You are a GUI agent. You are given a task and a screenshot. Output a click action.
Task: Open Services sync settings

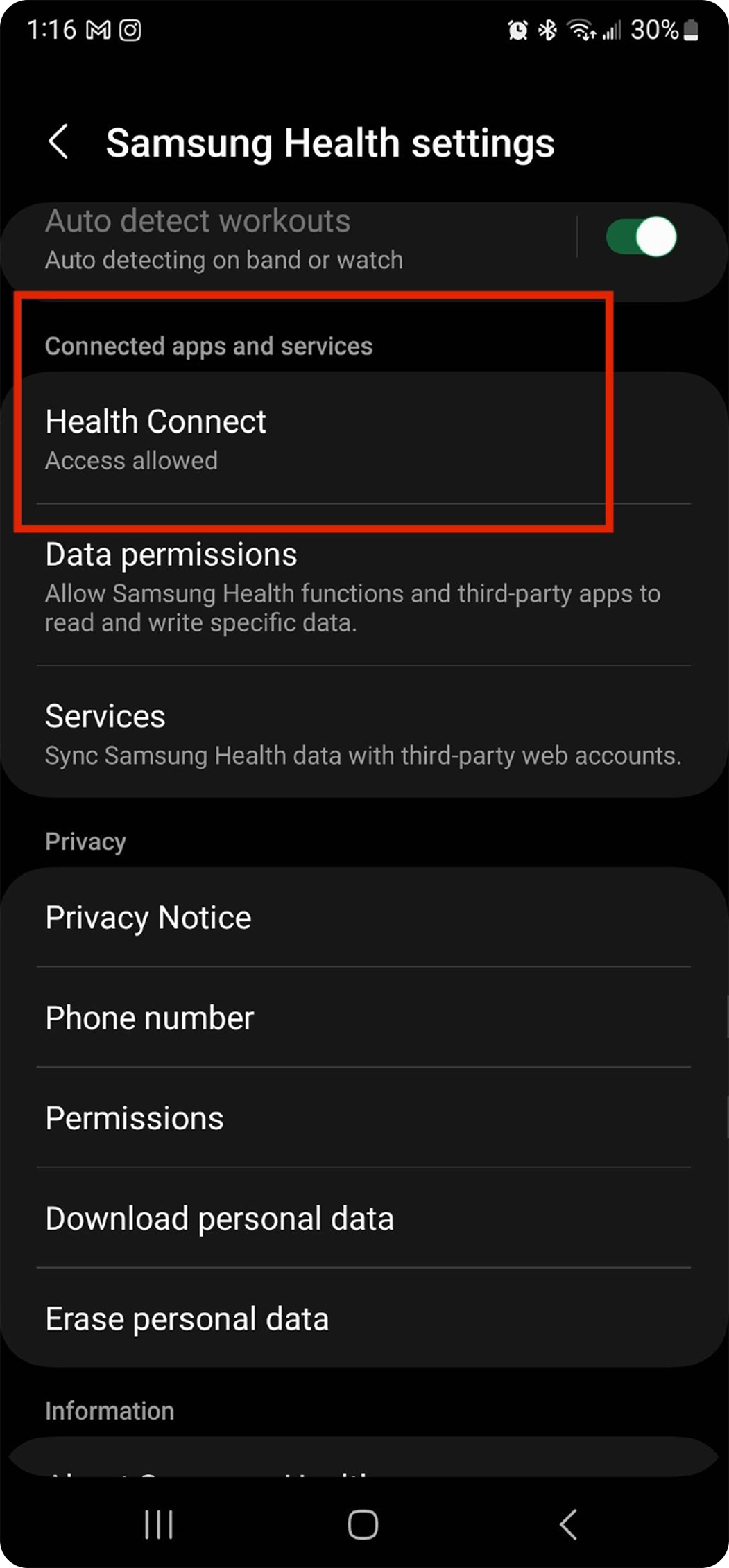coord(364,733)
